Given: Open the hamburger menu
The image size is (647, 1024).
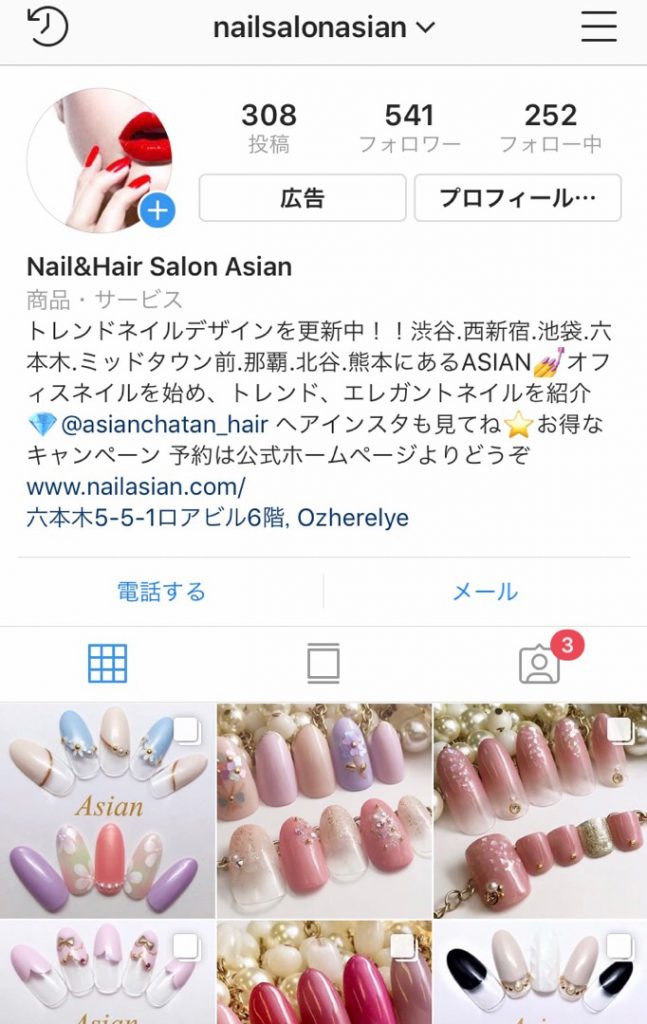Looking at the screenshot, I should point(598,27).
